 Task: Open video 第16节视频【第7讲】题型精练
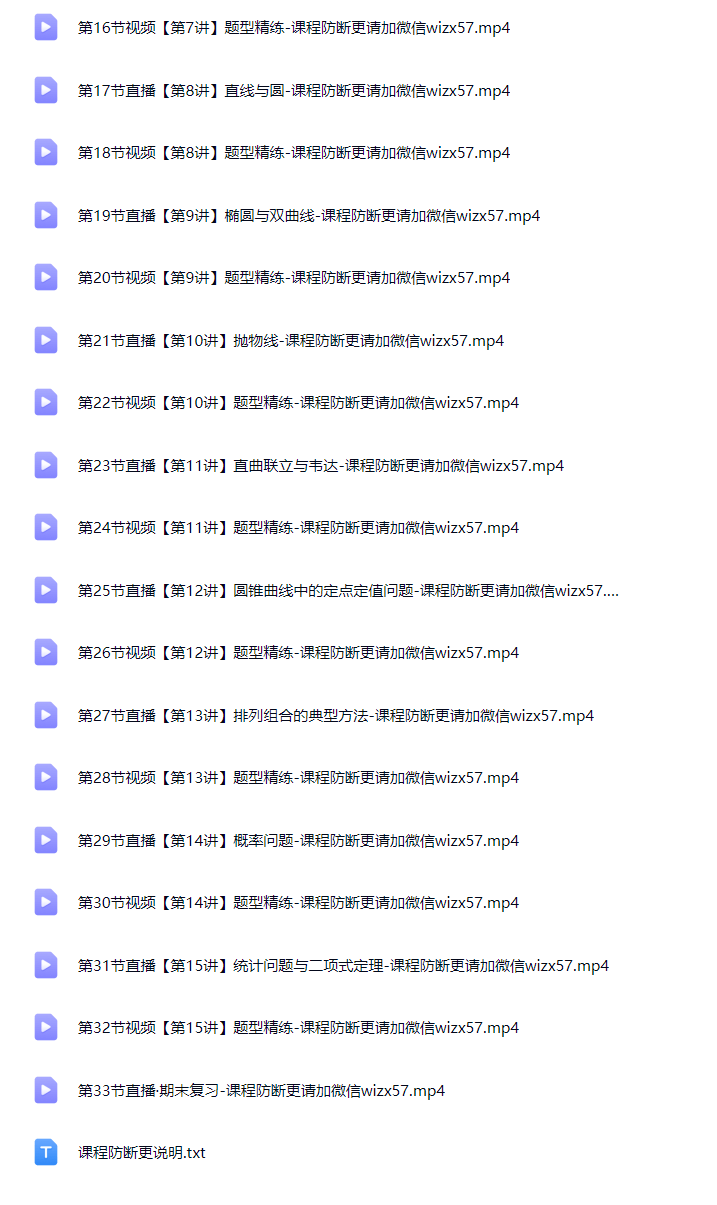294,28
